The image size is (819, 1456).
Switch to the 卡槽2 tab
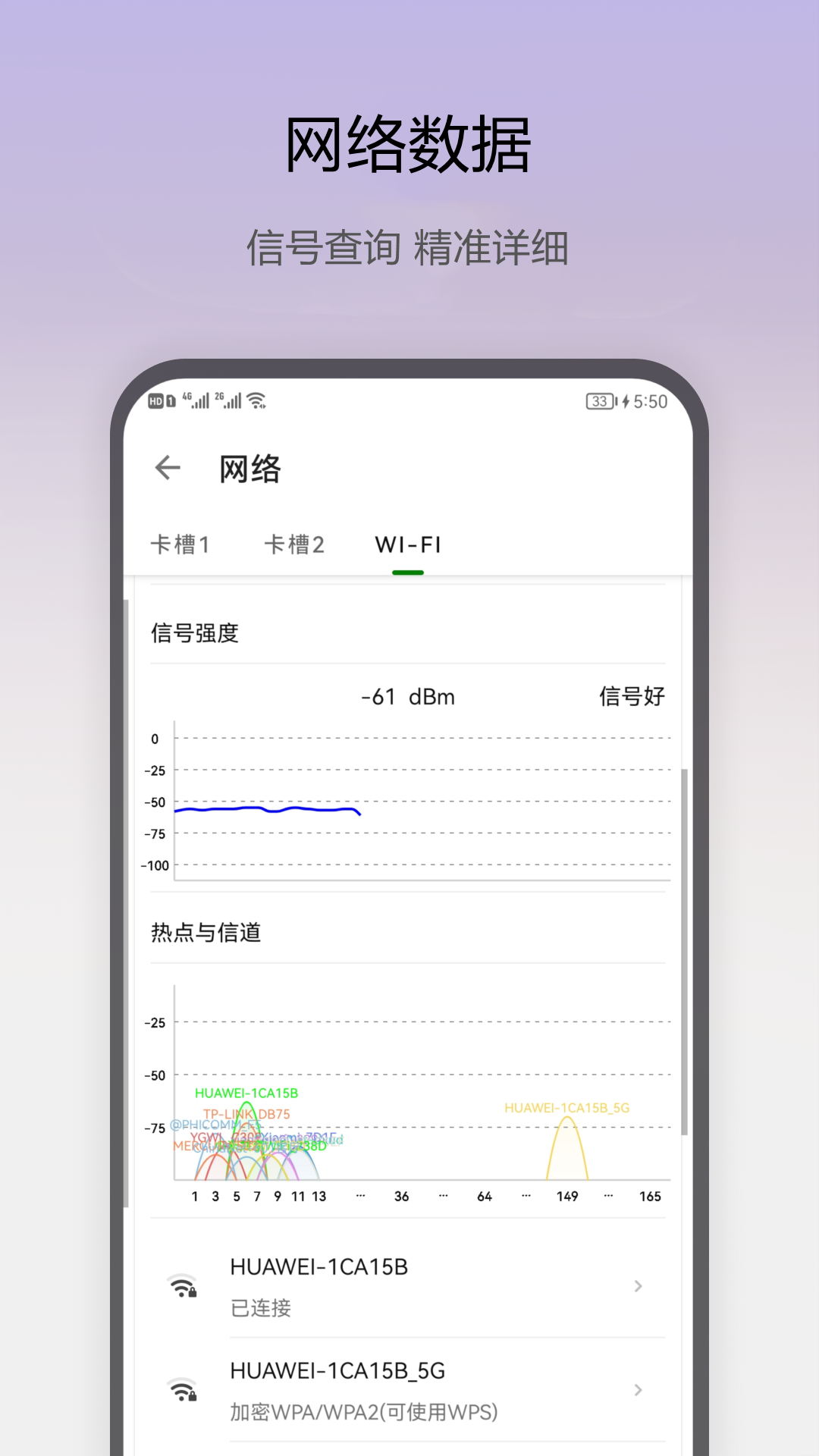coord(296,544)
